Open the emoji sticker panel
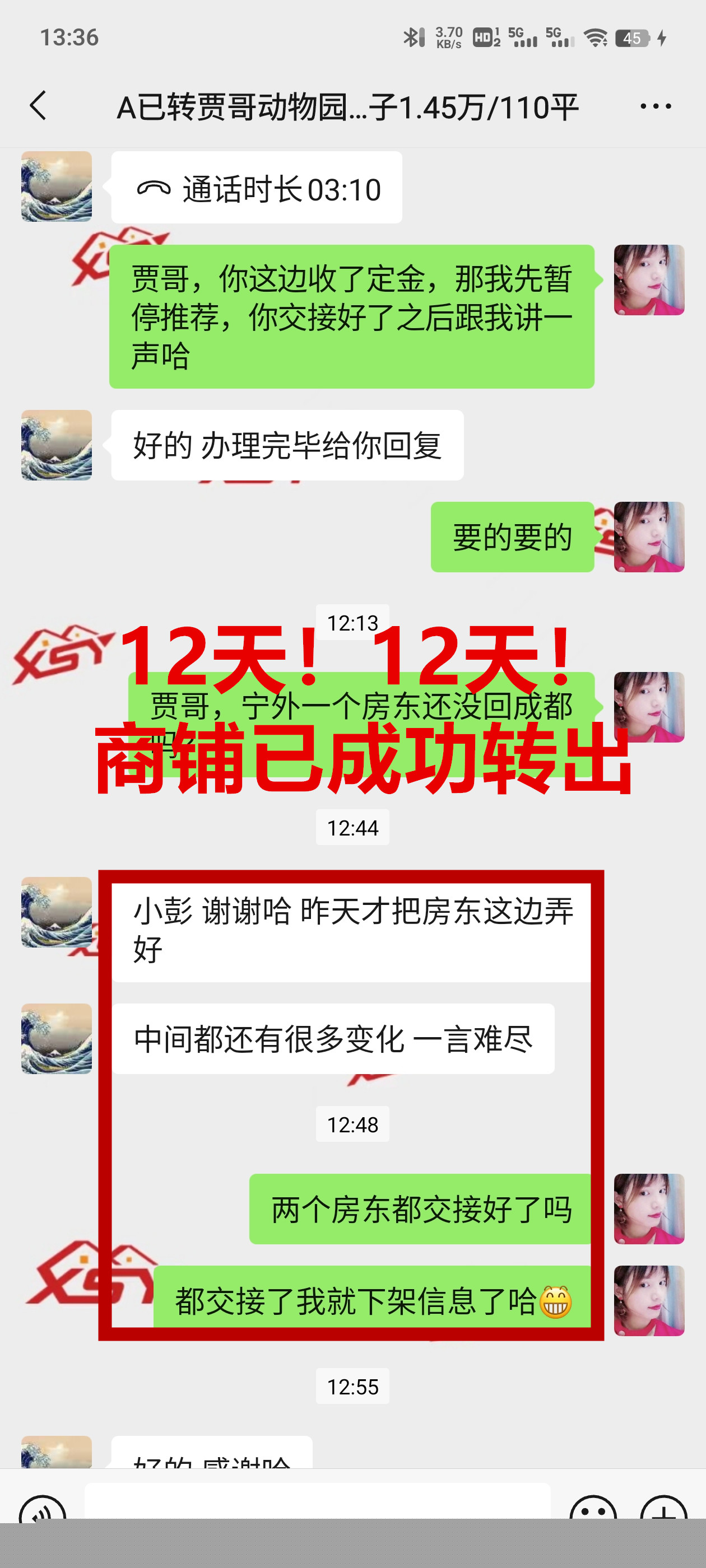This screenshot has width=706, height=1568. pos(593,1509)
